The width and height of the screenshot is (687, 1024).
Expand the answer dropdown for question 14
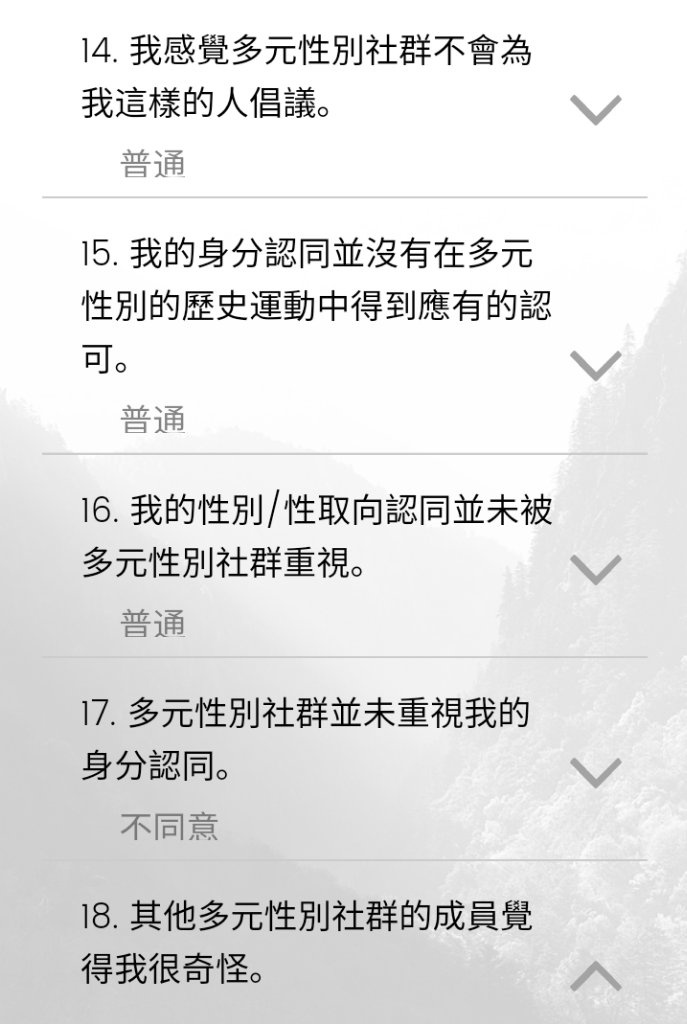click(x=595, y=109)
